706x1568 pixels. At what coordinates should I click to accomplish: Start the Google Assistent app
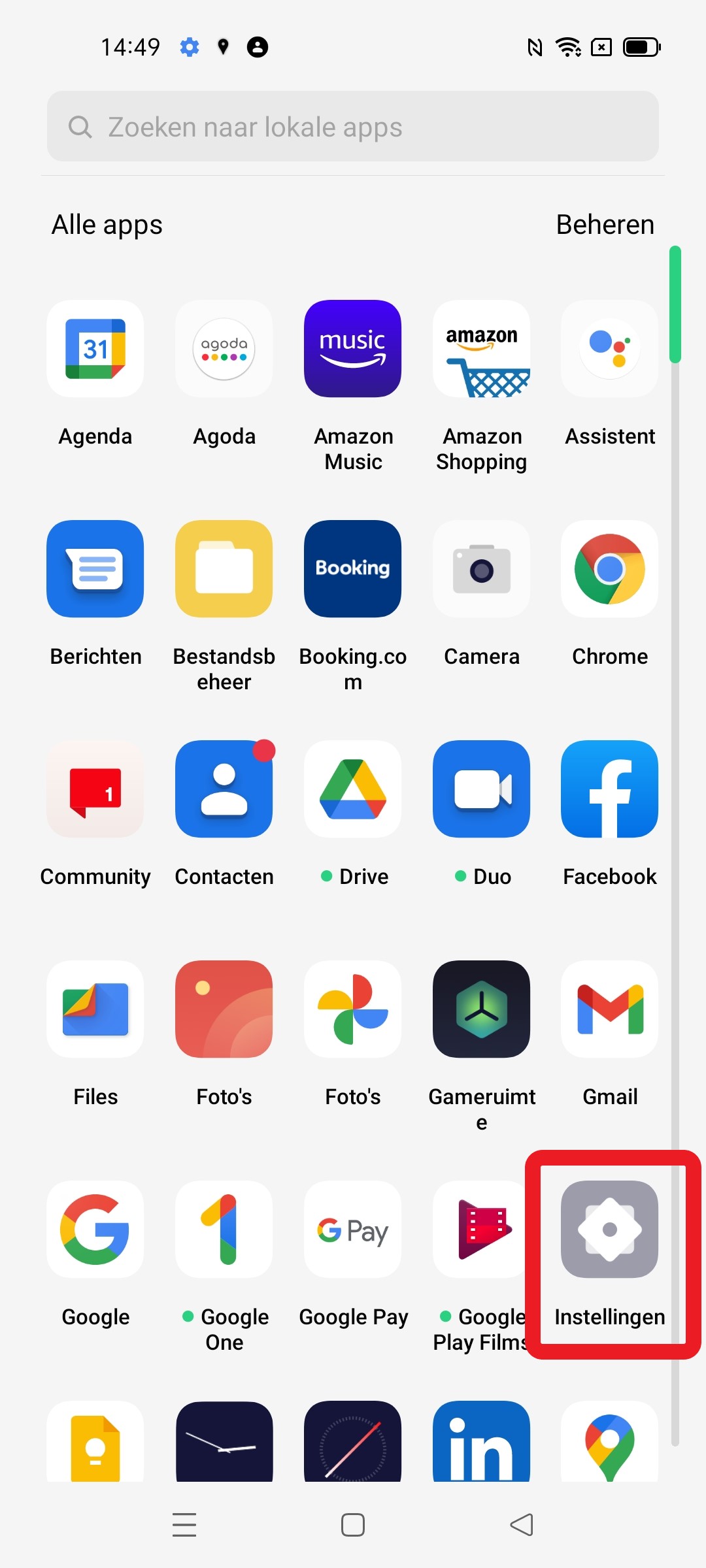pos(610,349)
